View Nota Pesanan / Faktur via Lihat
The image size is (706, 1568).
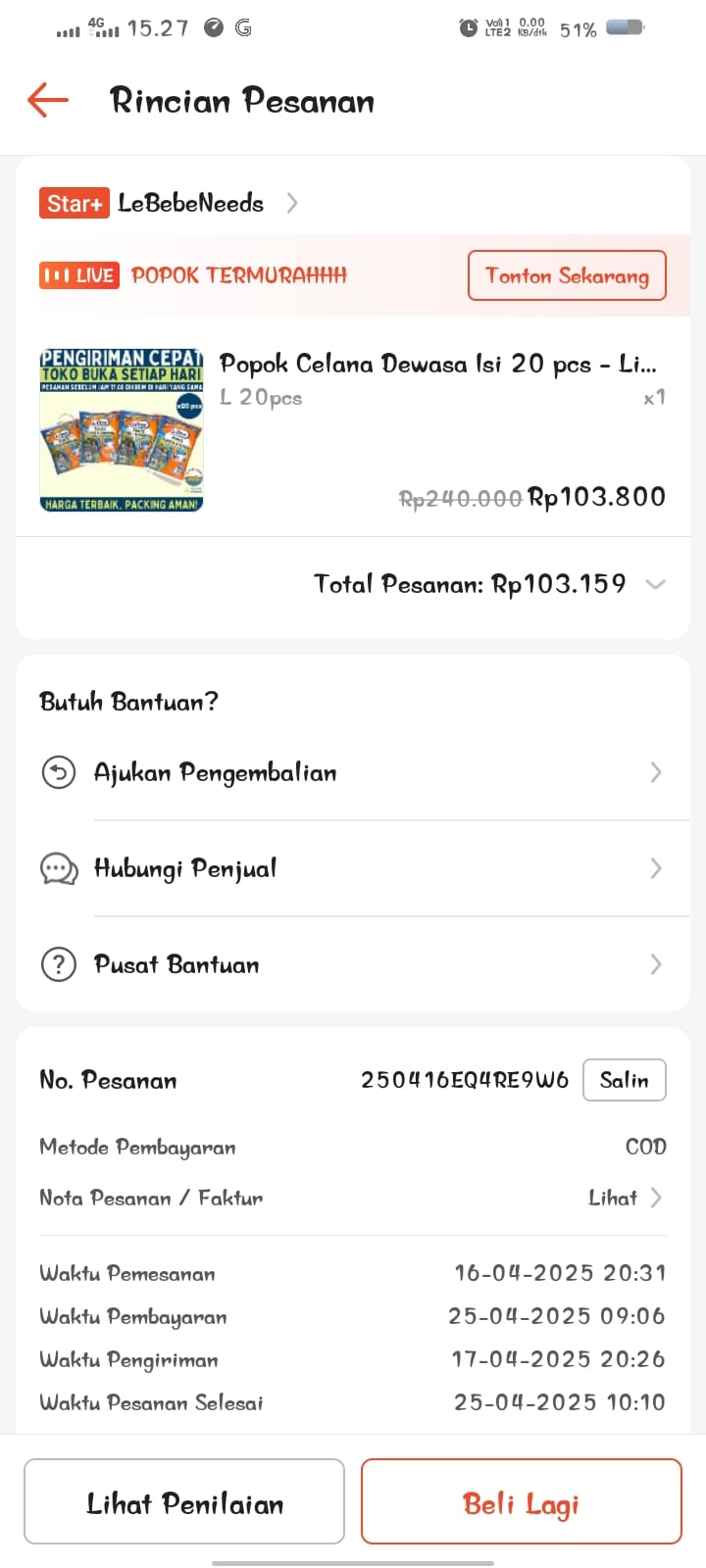625,1198
